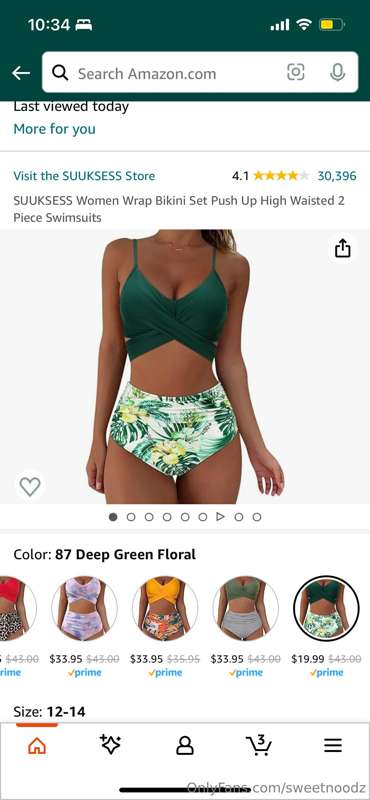Open the sparkle AI assistant tab
The height and width of the screenshot is (800, 370).
point(111,745)
